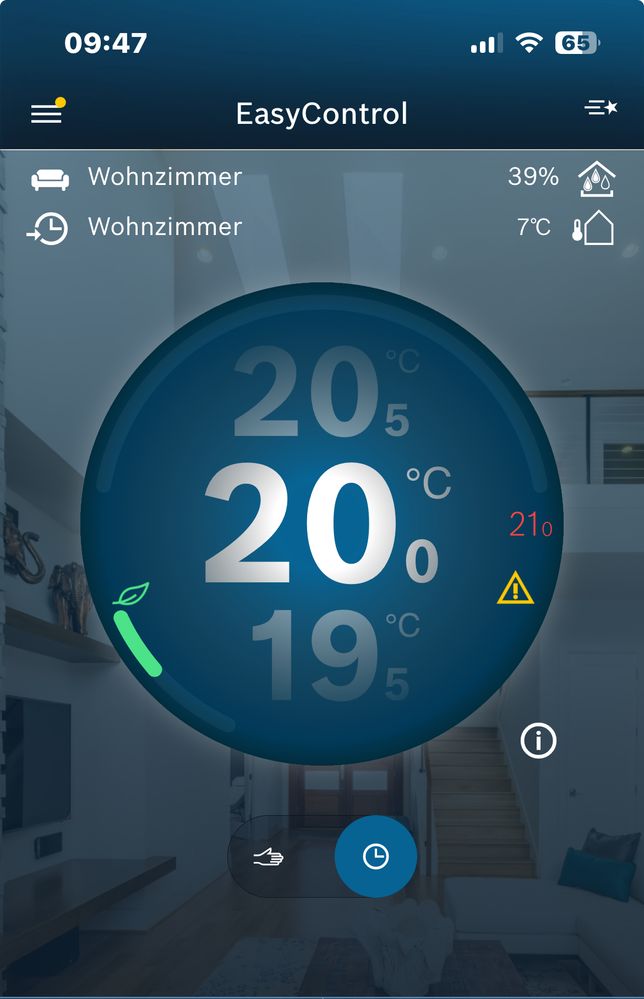Image resolution: width=644 pixels, height=999 pixels.
Task: Open the yellow warning triangle alert
Action: click(516, 588)
